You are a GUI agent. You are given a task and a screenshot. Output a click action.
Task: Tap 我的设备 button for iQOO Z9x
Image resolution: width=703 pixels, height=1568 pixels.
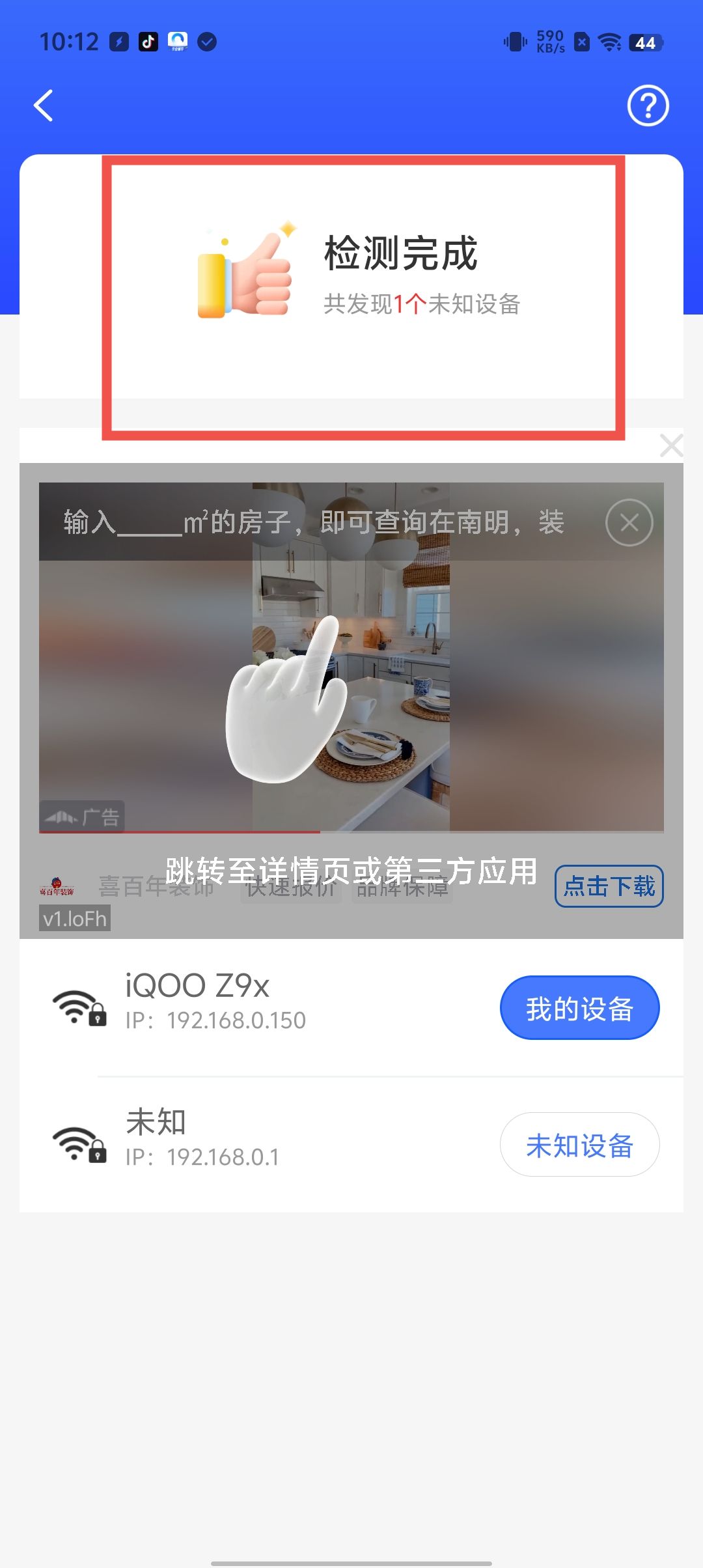[579, 1008]
